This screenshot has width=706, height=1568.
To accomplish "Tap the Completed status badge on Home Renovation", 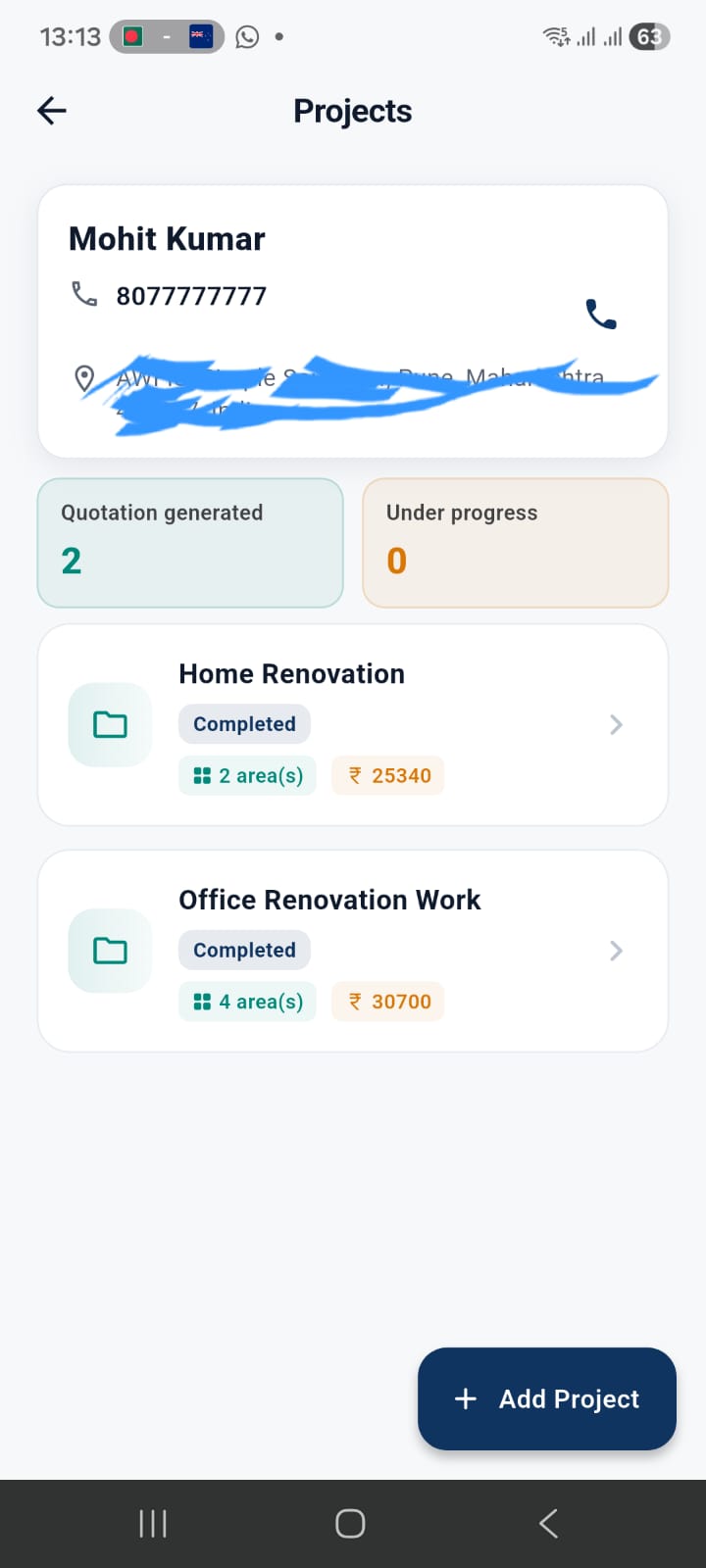I will pyautogui.click(x=244, y=723).
